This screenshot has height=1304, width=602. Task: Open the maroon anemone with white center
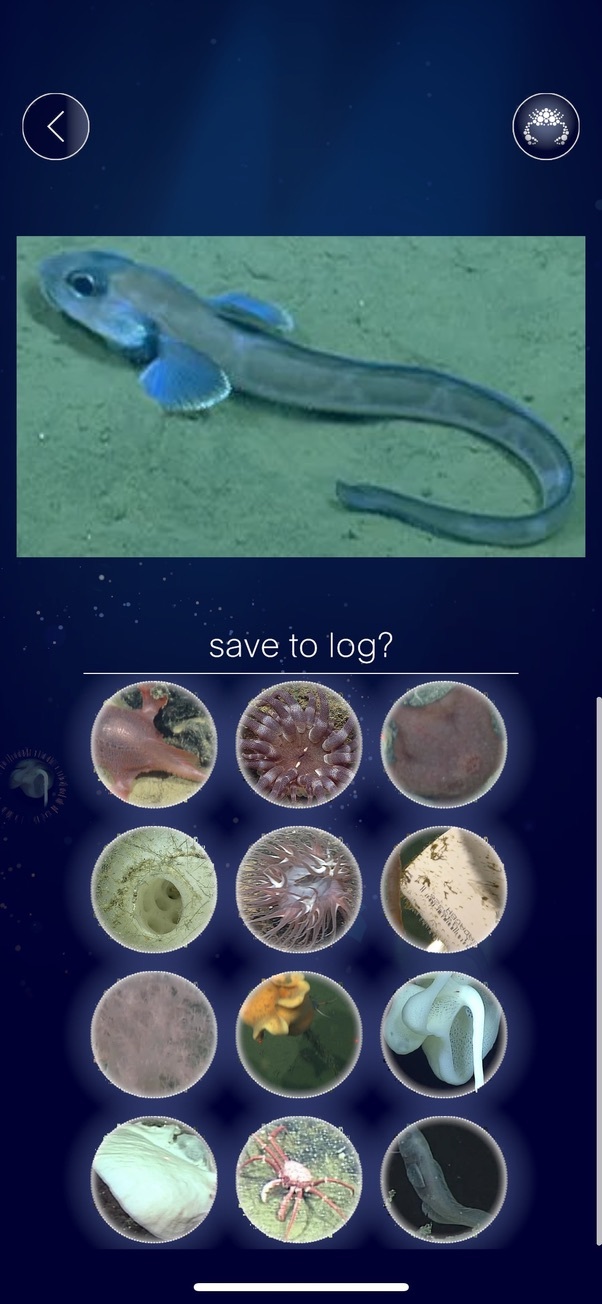point(299,744)
